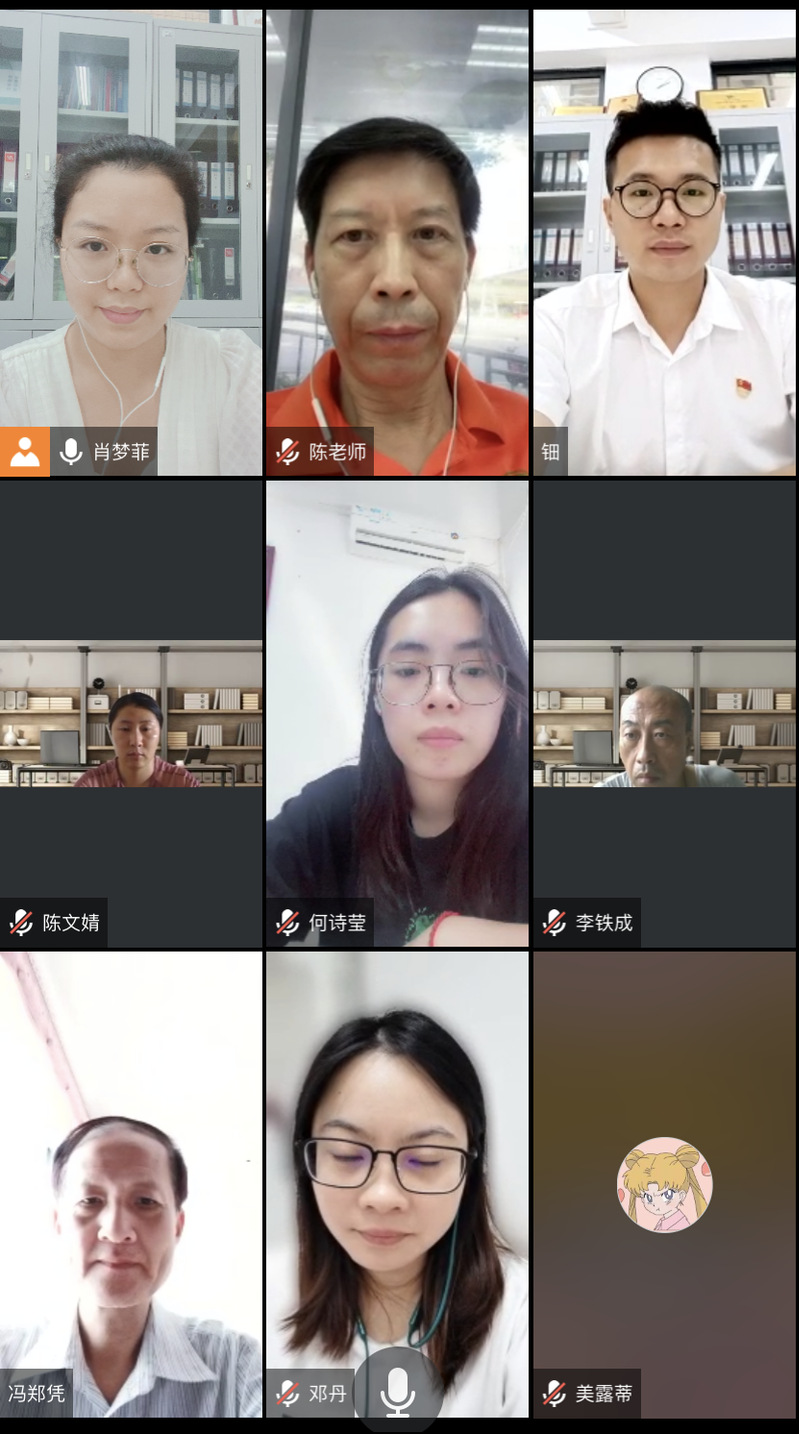Open 陈文婧's video tile
Screen dimensions: 799x1434
131,713
